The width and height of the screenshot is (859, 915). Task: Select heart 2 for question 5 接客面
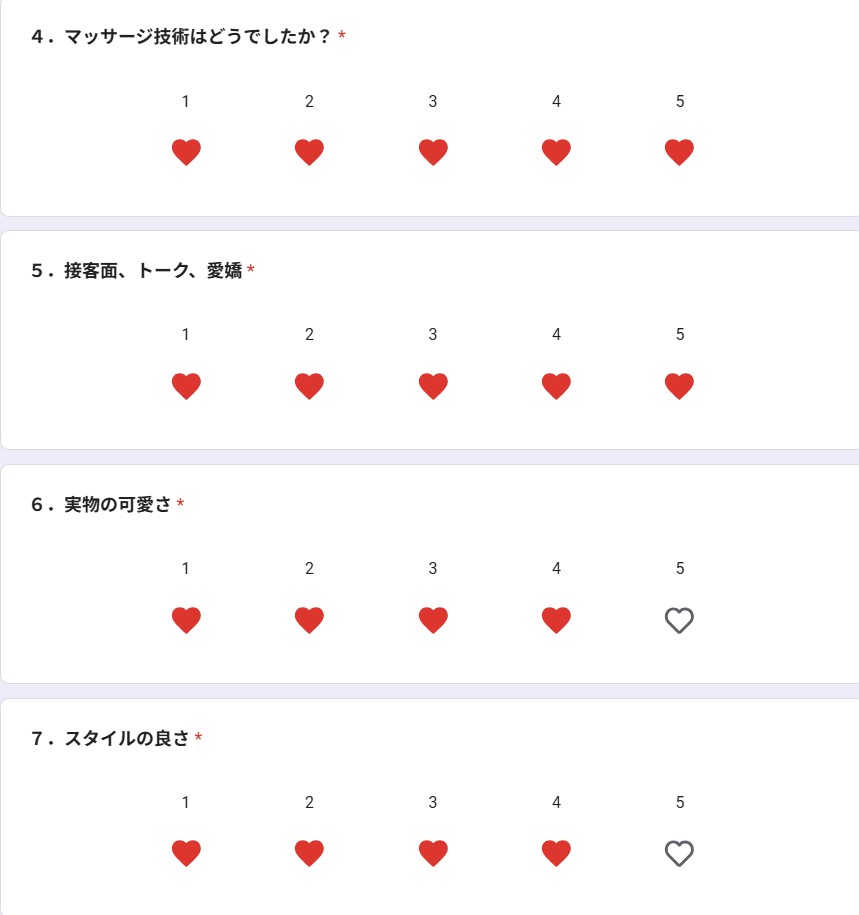(x=309, y=386)
